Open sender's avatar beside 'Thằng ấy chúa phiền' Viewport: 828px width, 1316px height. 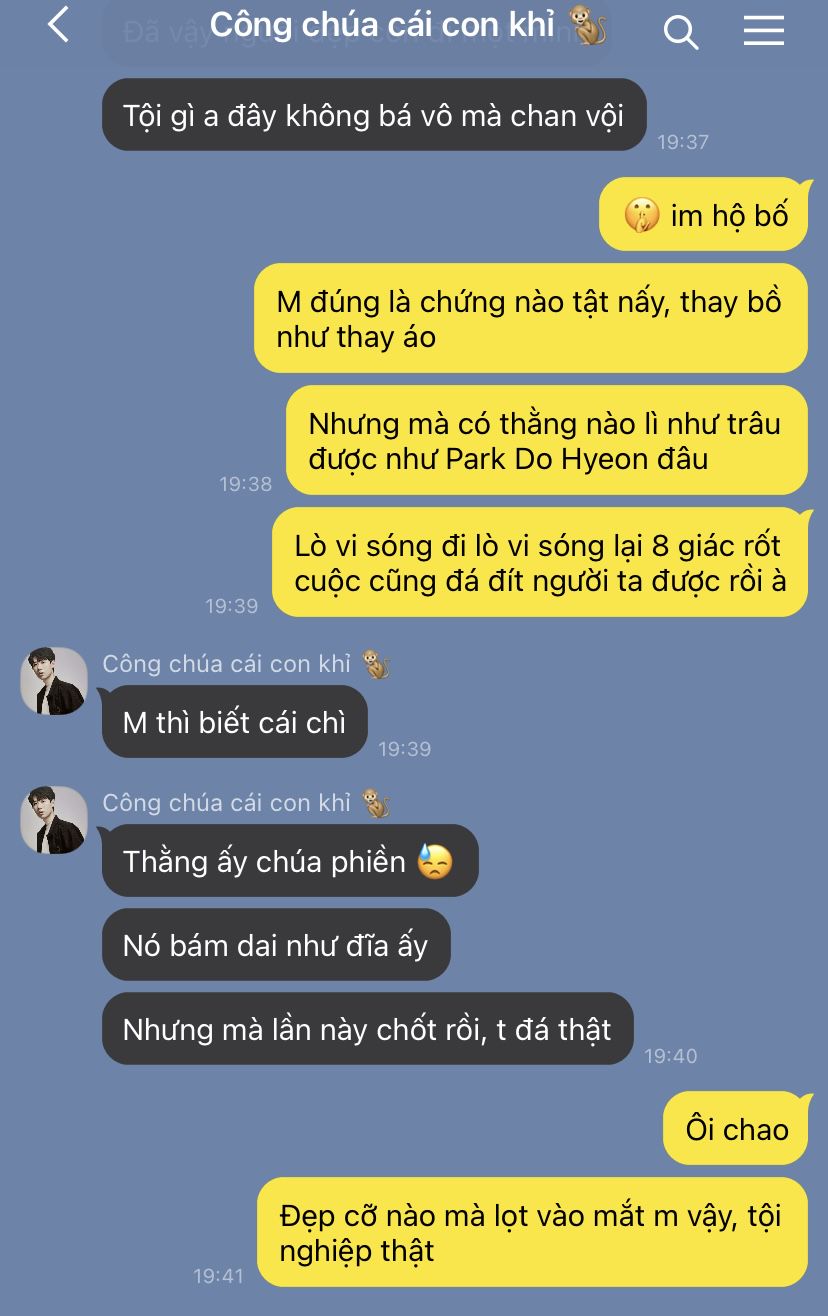[54, 820]
